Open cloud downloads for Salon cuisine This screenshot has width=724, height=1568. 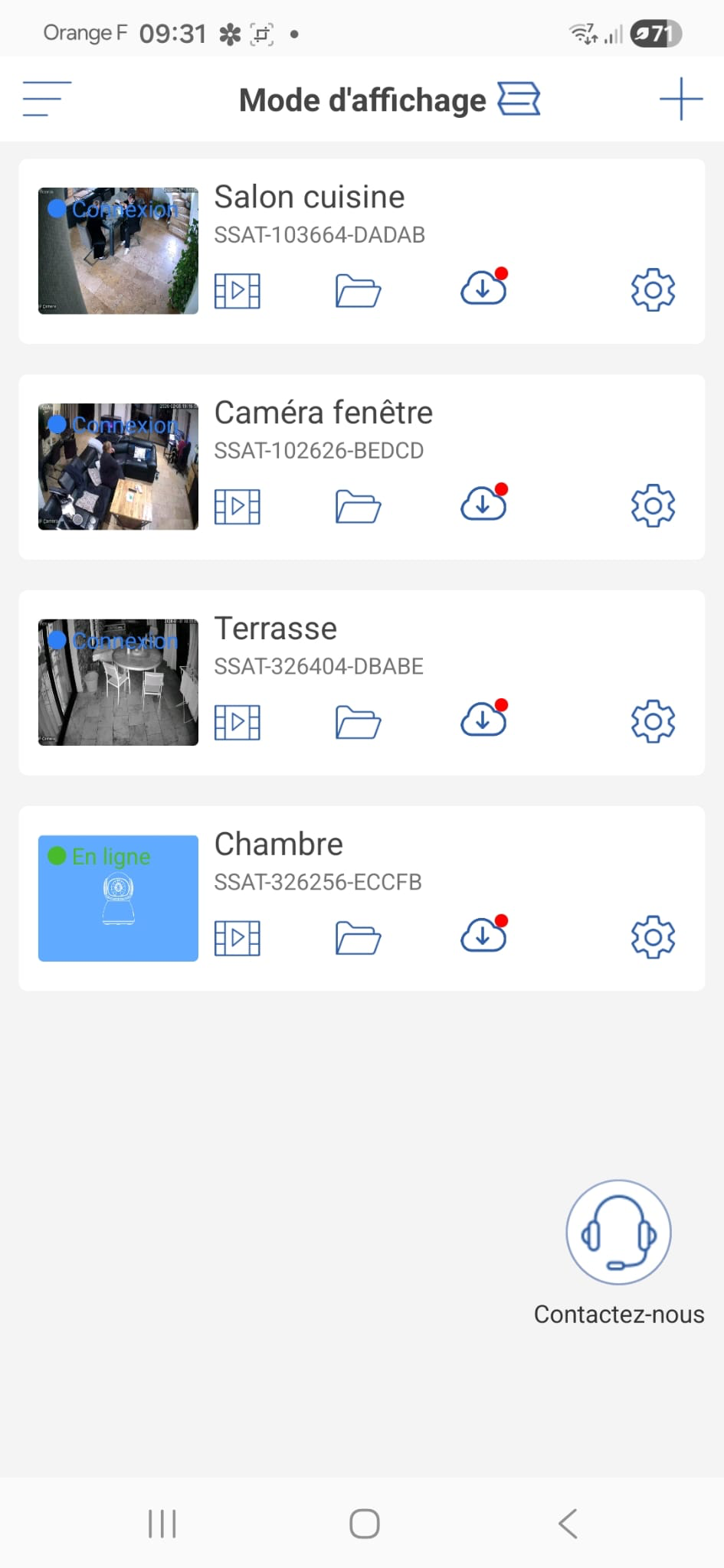[482, 289]
